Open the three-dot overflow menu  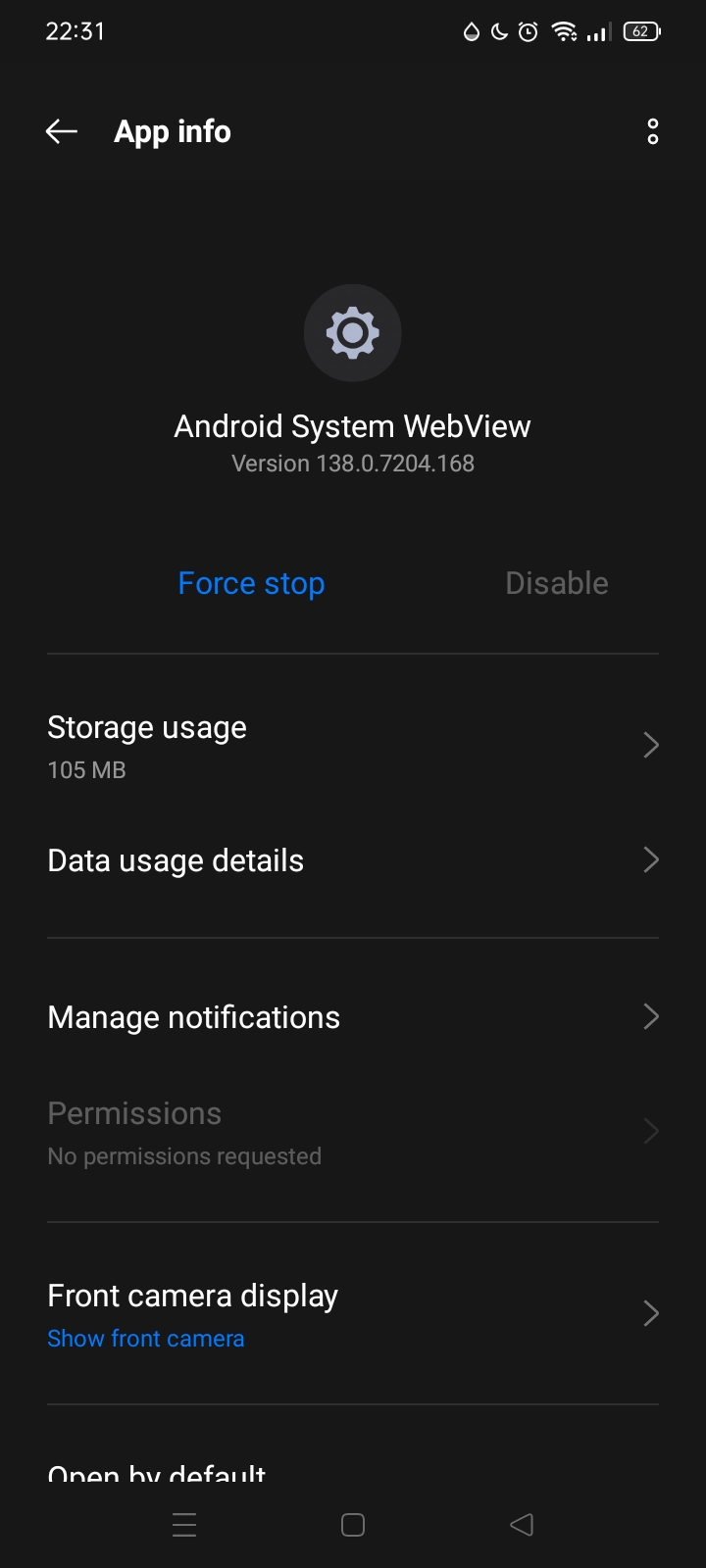(652, 131)
